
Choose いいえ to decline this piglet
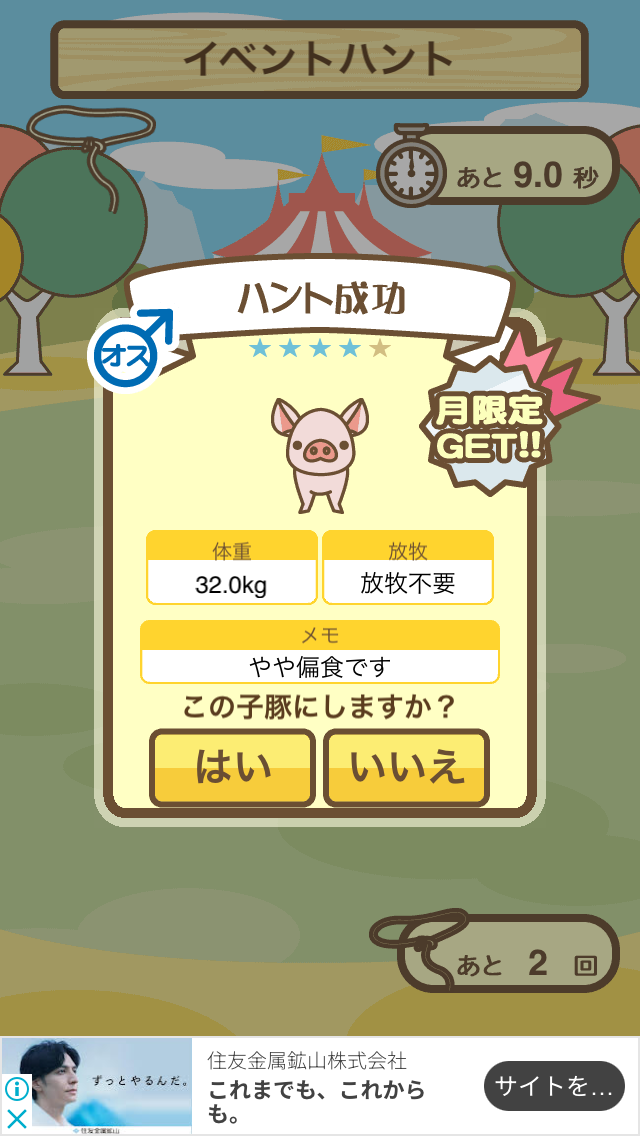tap(406, 767)
